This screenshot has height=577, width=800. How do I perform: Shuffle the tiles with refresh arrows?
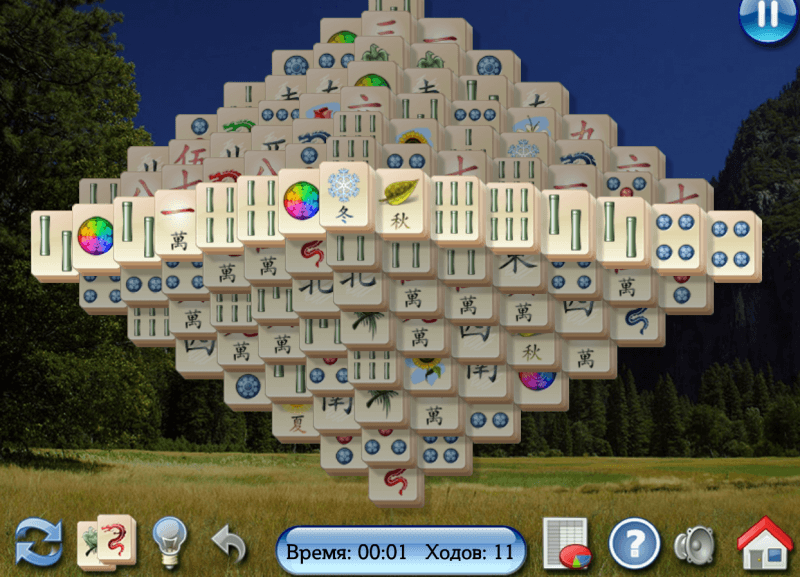(x=39, y=543)
